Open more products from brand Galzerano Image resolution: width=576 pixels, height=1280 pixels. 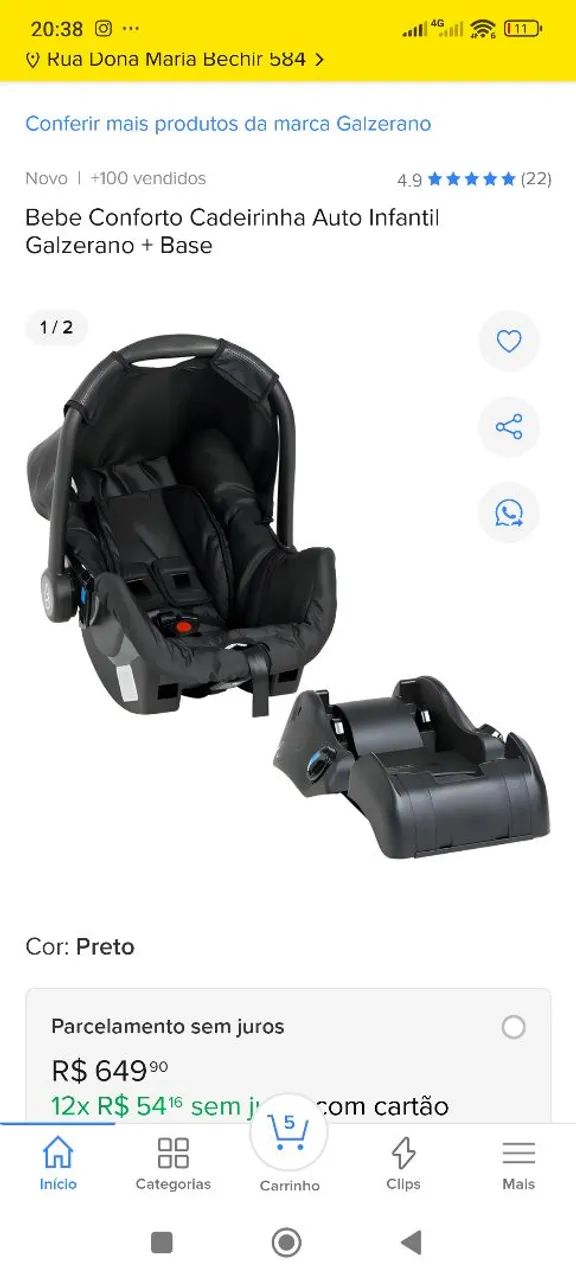[228, 124]
